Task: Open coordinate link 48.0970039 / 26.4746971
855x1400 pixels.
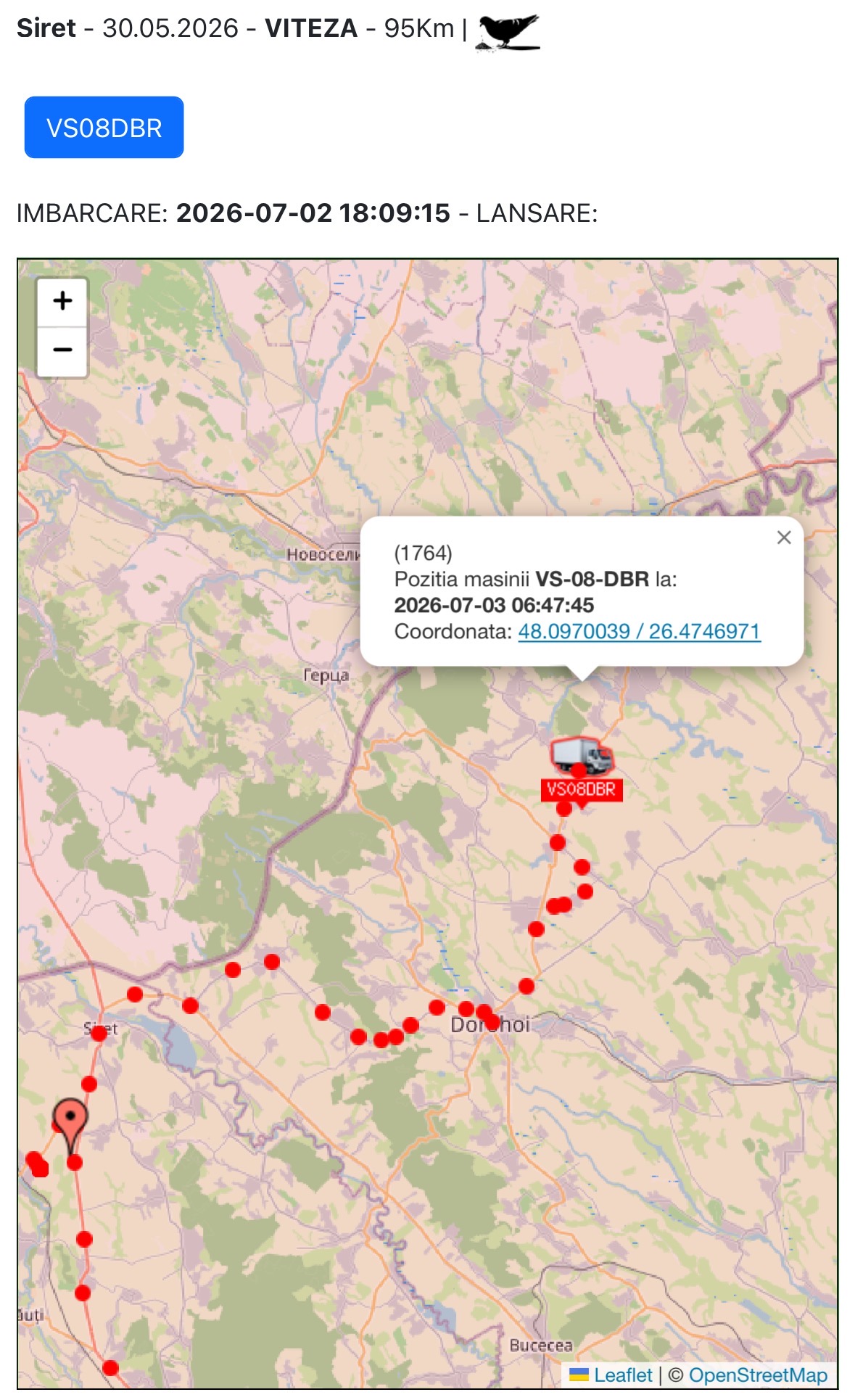Action: point(639,631)
